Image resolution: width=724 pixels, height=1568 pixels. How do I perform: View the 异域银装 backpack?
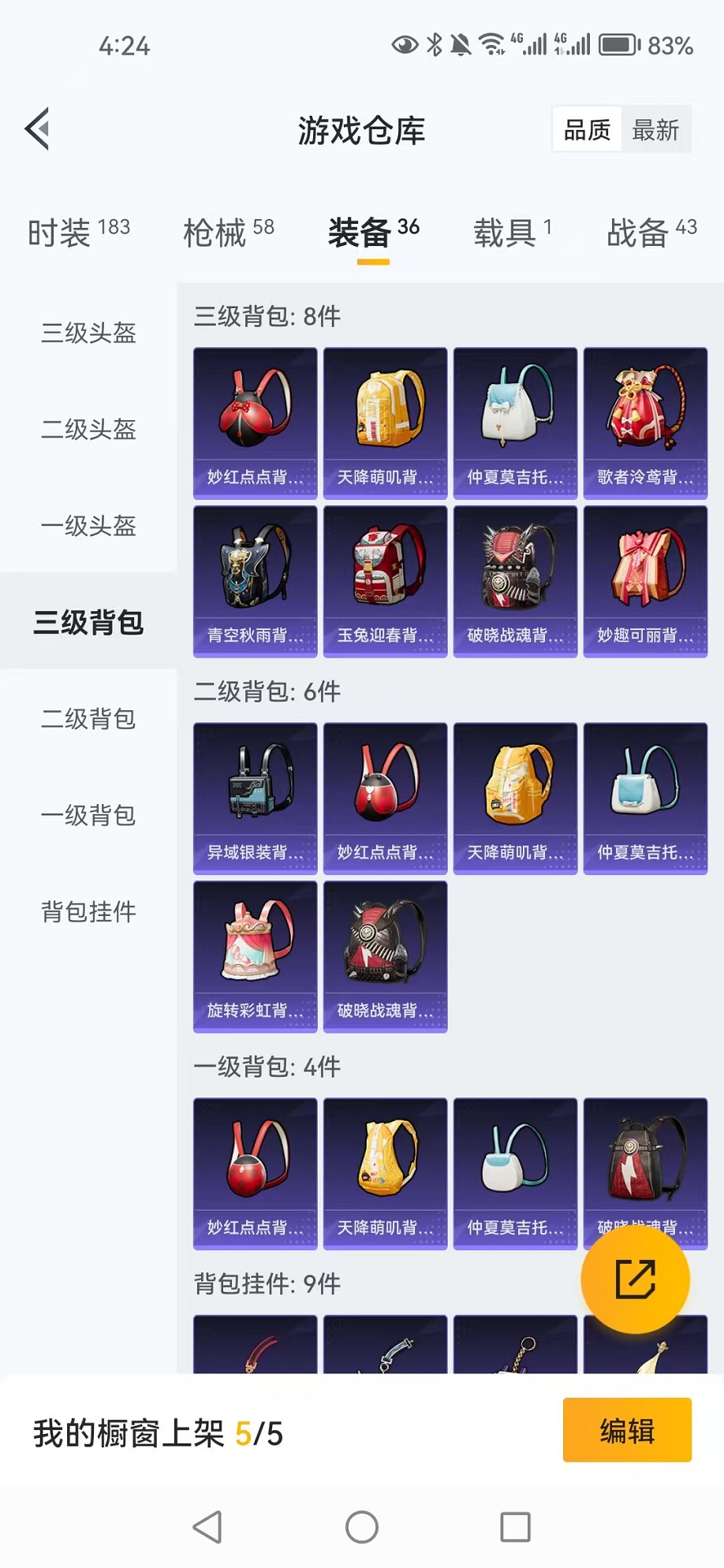pyautogui.click(x=256, y=798)
